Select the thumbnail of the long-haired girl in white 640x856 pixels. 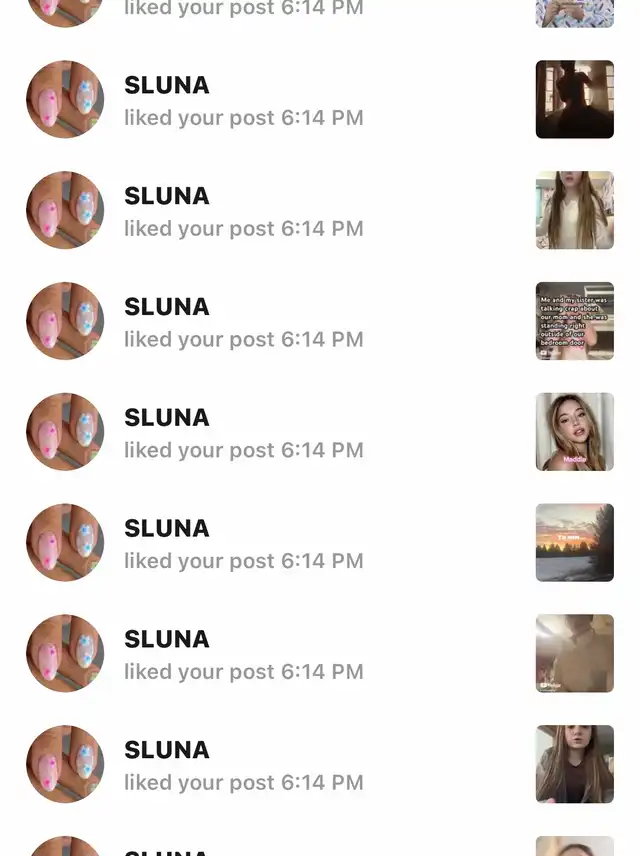pyautogui.click(x=574, y=210)
